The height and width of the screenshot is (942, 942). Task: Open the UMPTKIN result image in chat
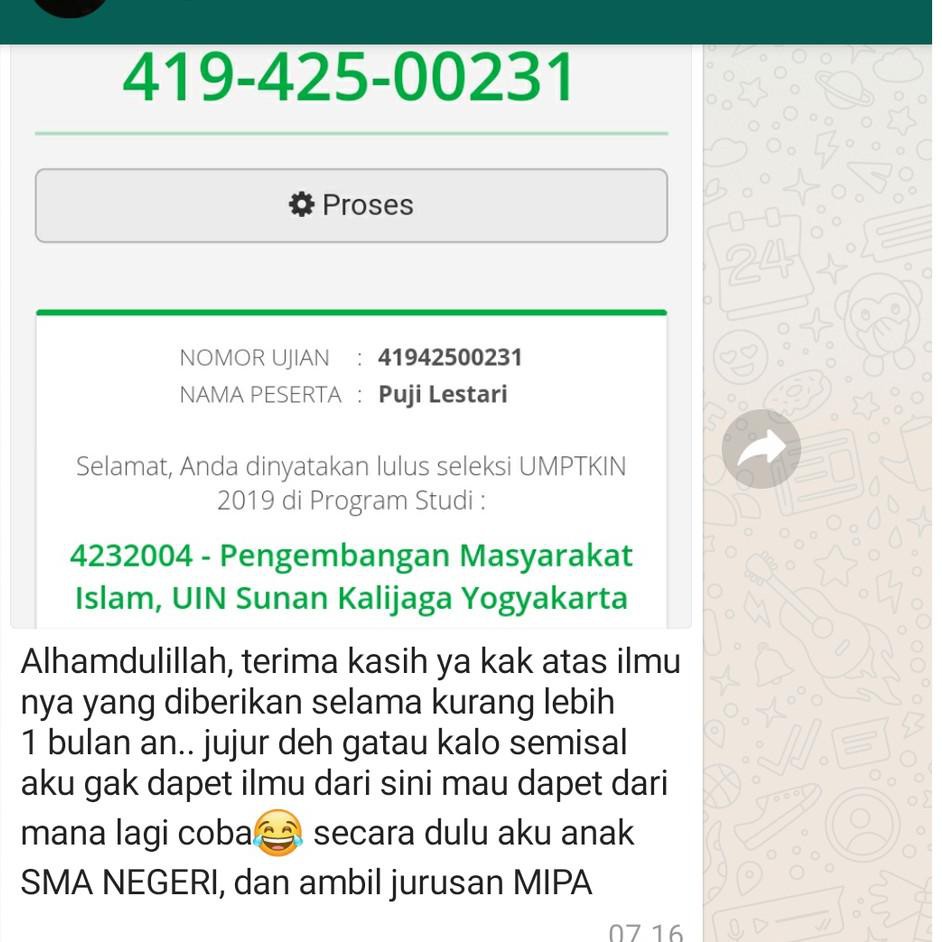(350, 400)
